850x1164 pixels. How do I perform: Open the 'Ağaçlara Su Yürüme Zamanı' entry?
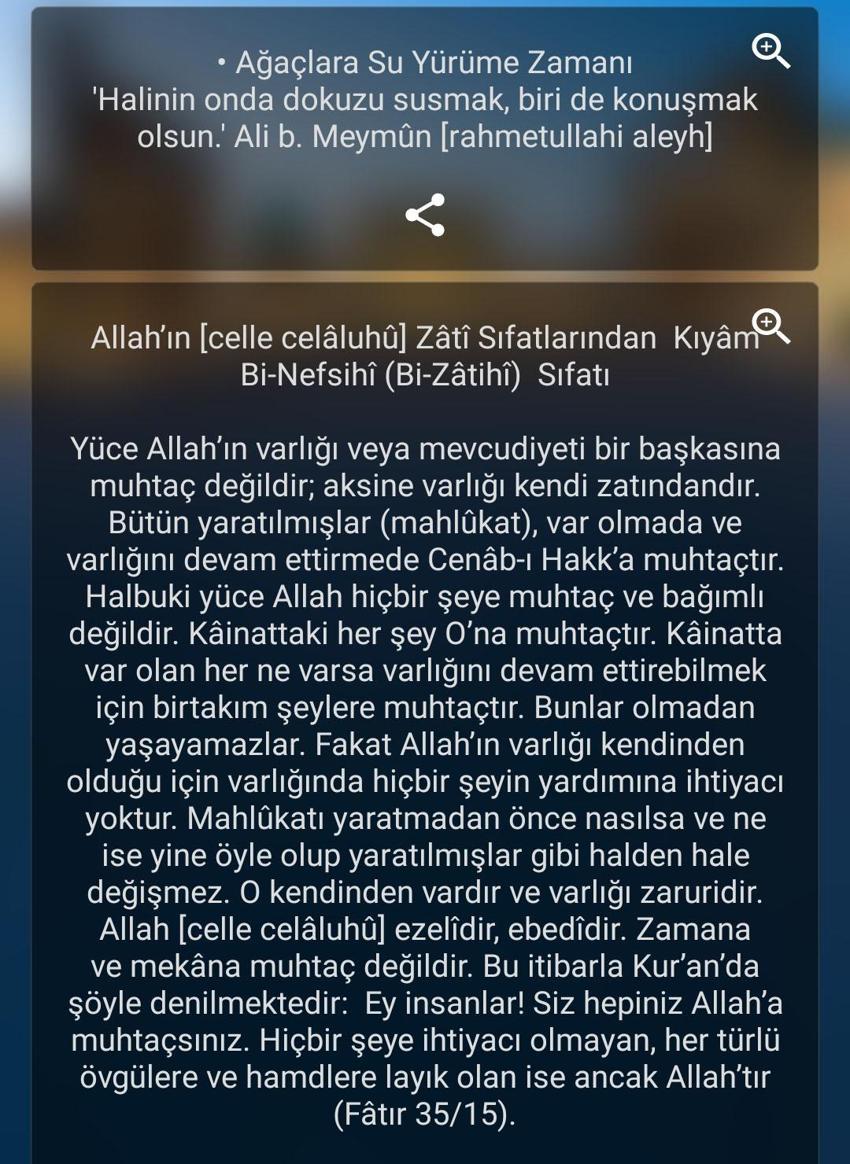(425, 63)
